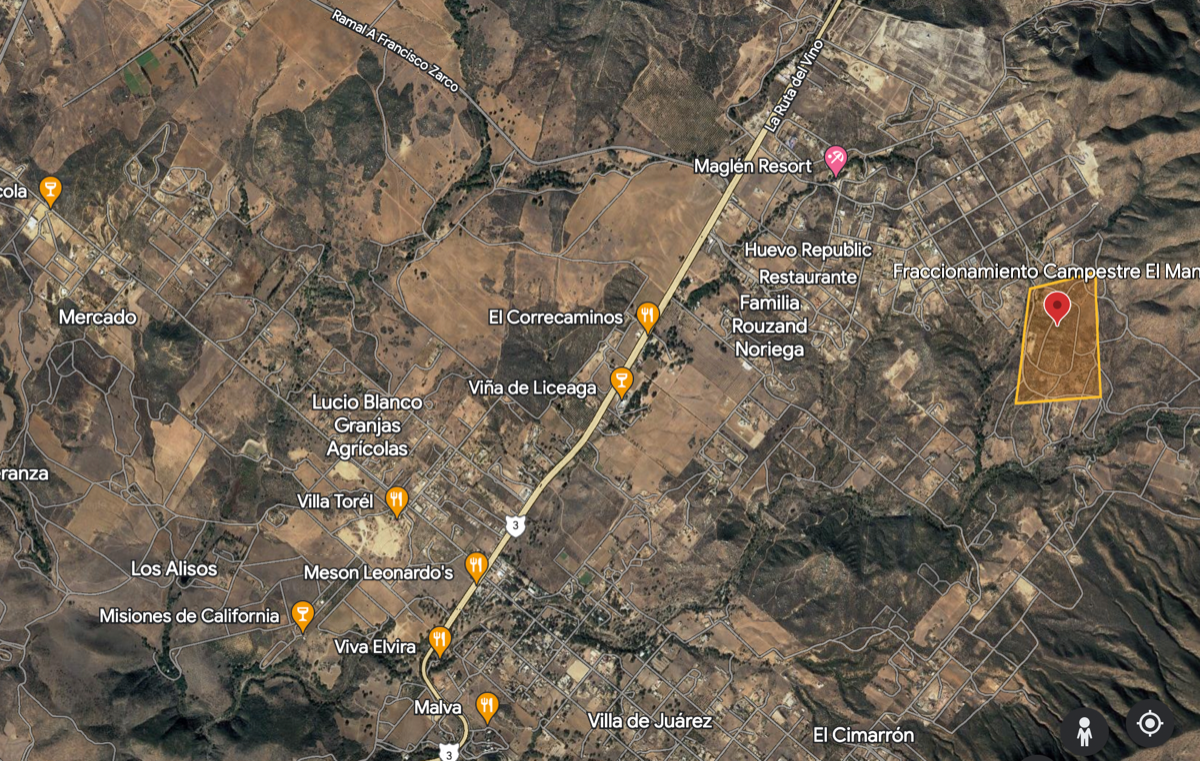Open the Meson Leonardo's restaurant marker
This screenshot has height=761, width=1200.
click(476, 567)
